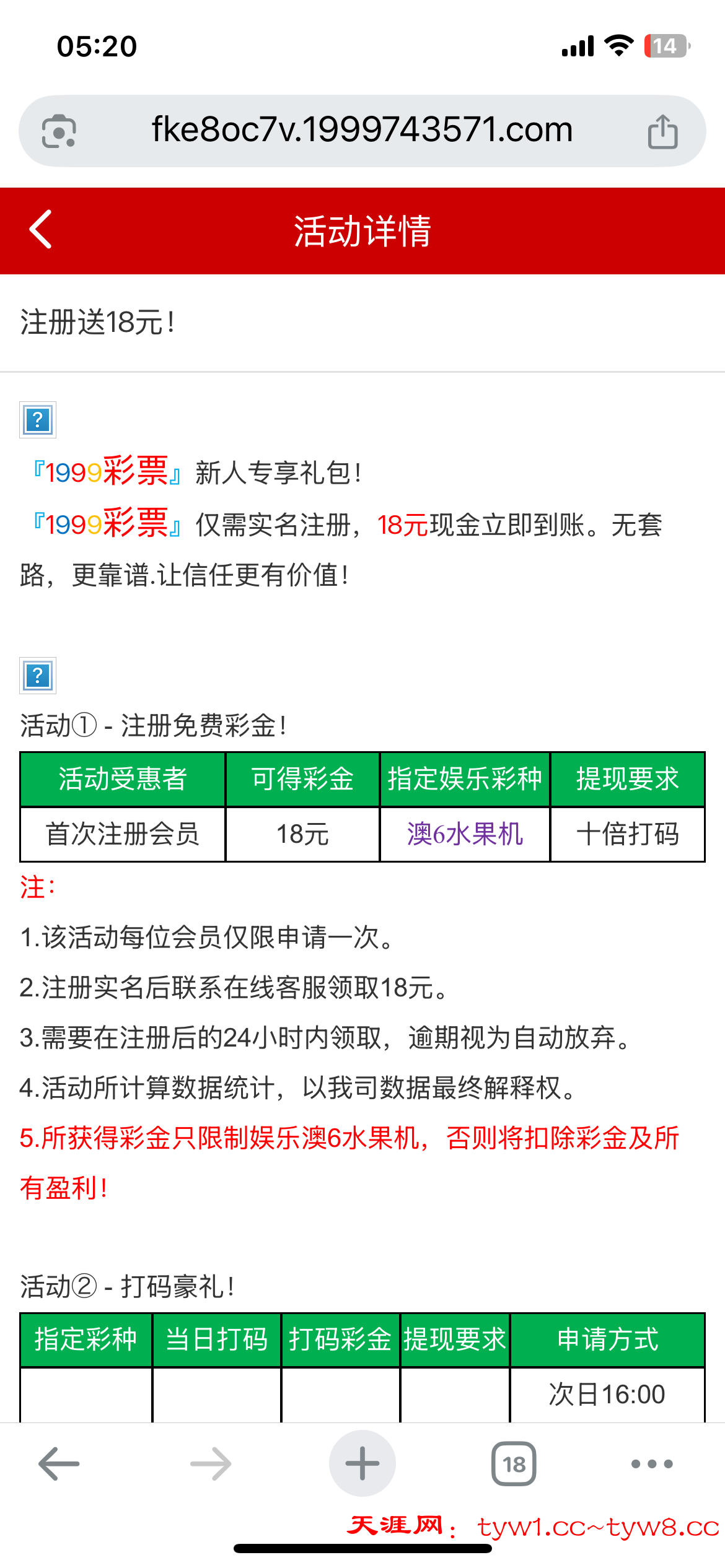Screen dimensions: 725x1568
Task: Open the address bar with fke8oc7v.1999743571.com
Action: pyautogui.click(x=362, y=131)
